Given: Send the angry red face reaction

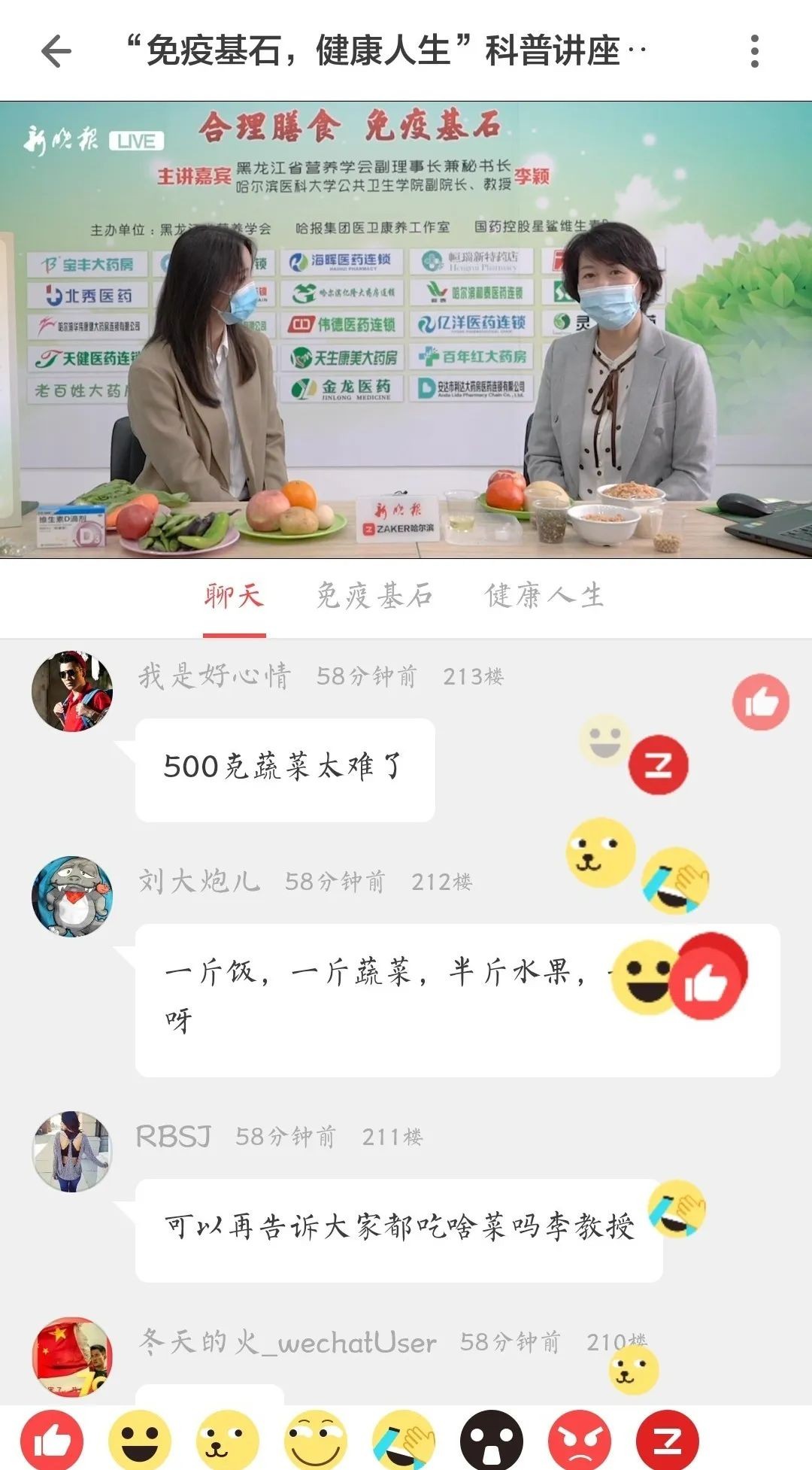Looking at the screenshot, I should pos(580,1439).
